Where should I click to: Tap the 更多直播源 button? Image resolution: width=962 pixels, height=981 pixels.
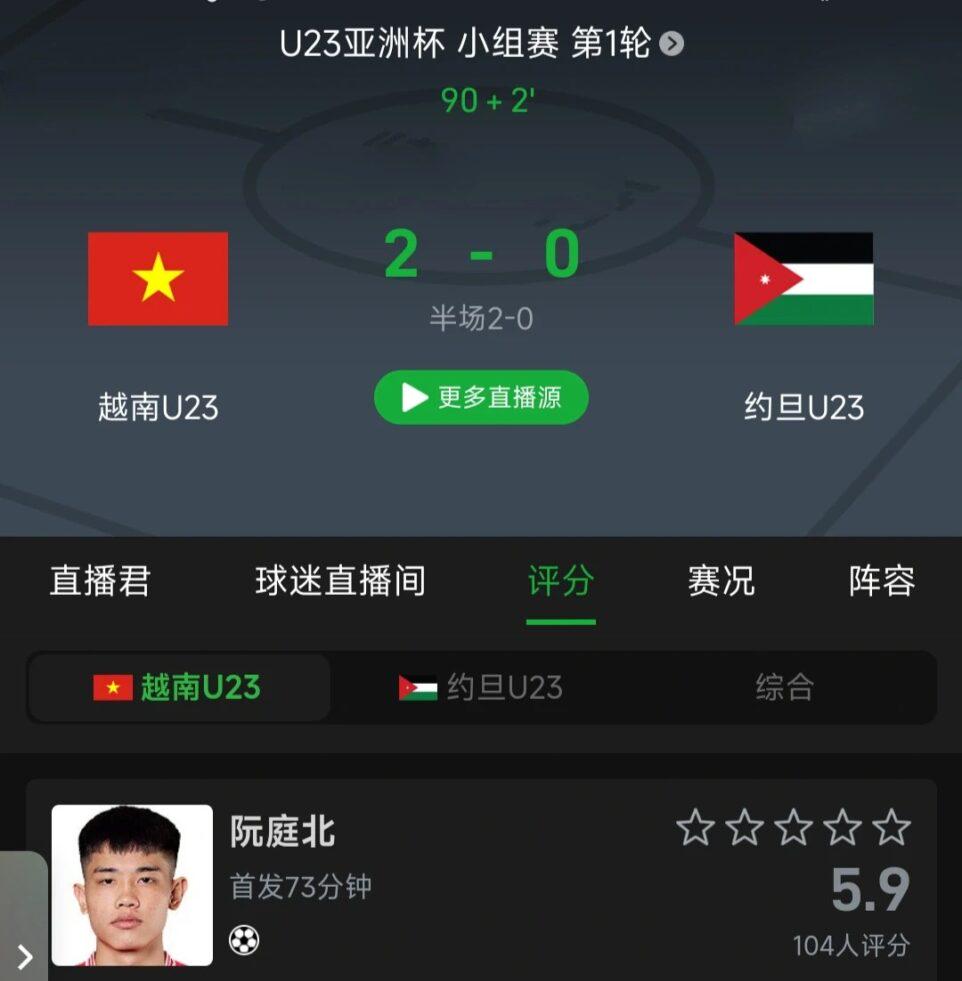pos(481,398)
